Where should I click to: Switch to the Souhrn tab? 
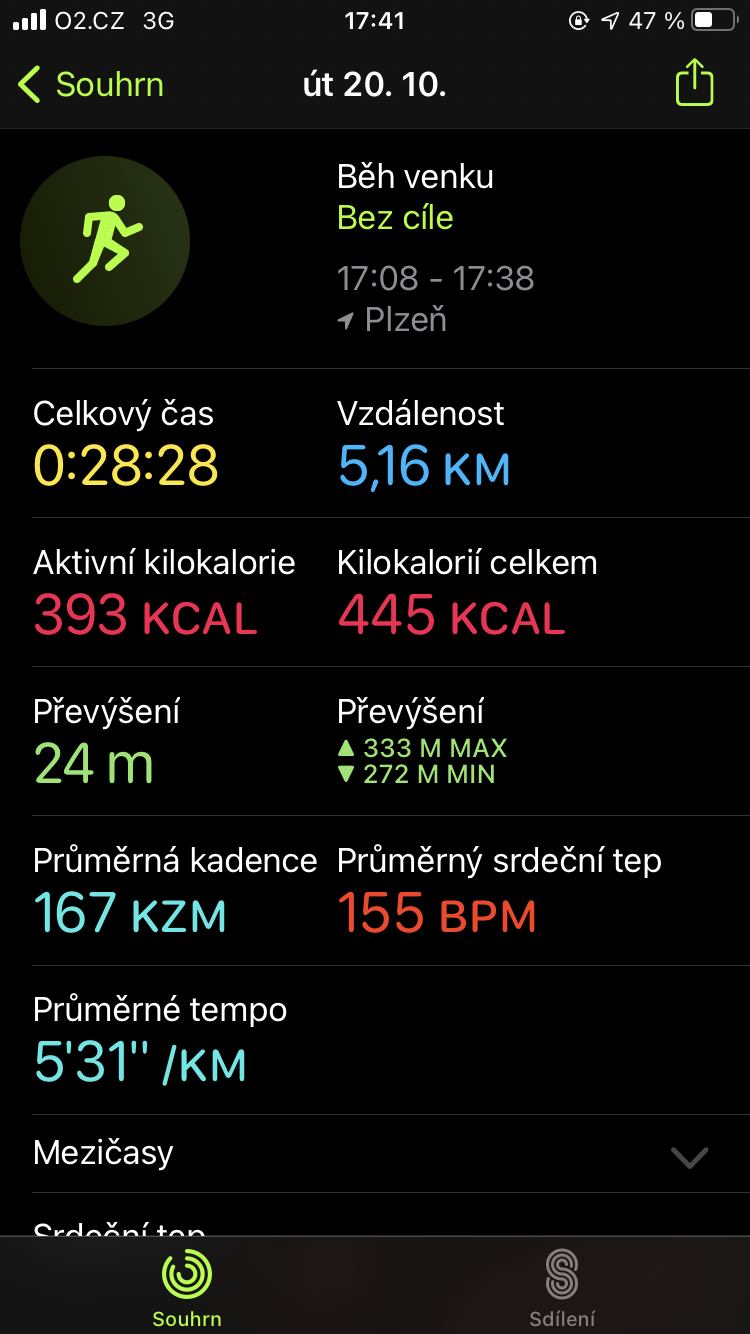(187, 1288)
